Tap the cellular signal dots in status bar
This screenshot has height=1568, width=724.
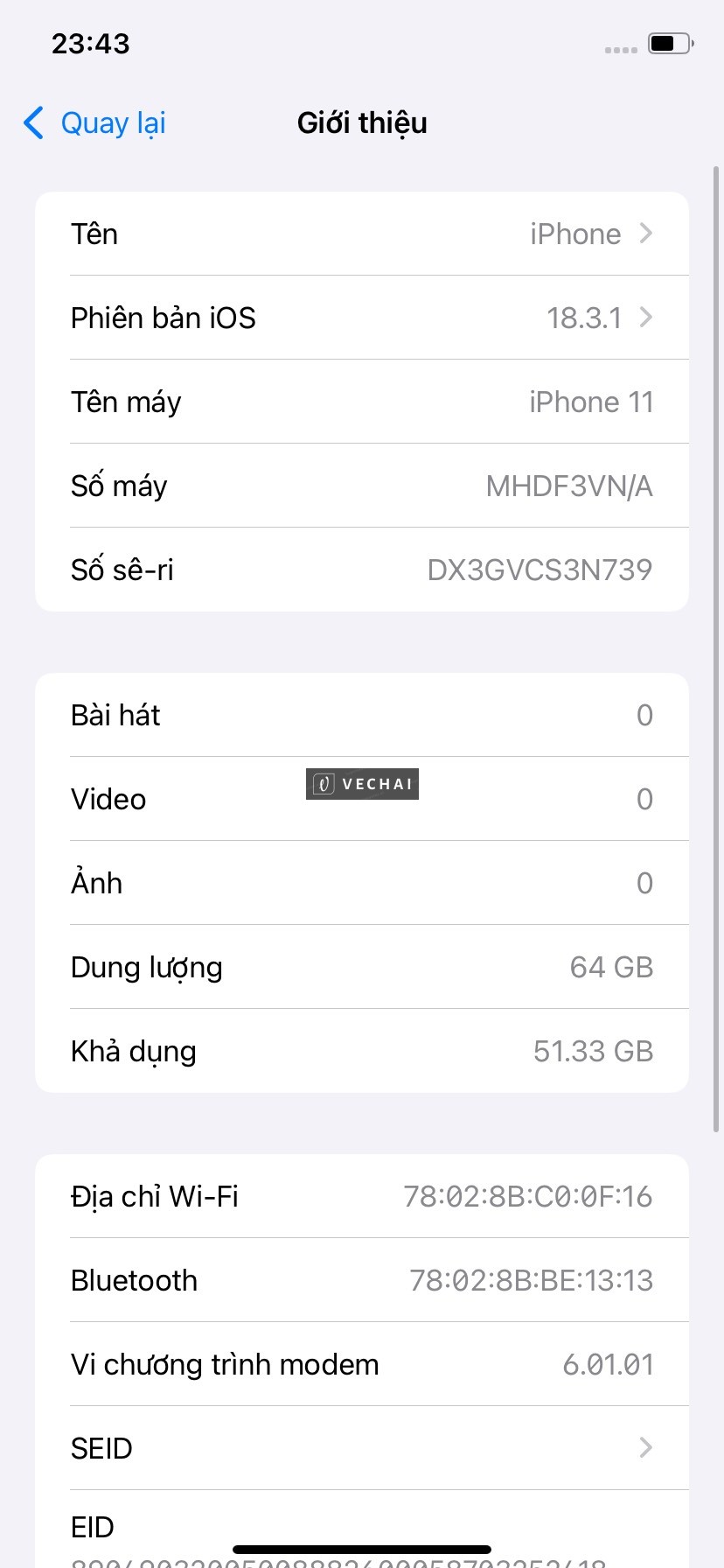click(x=622, y=50)
